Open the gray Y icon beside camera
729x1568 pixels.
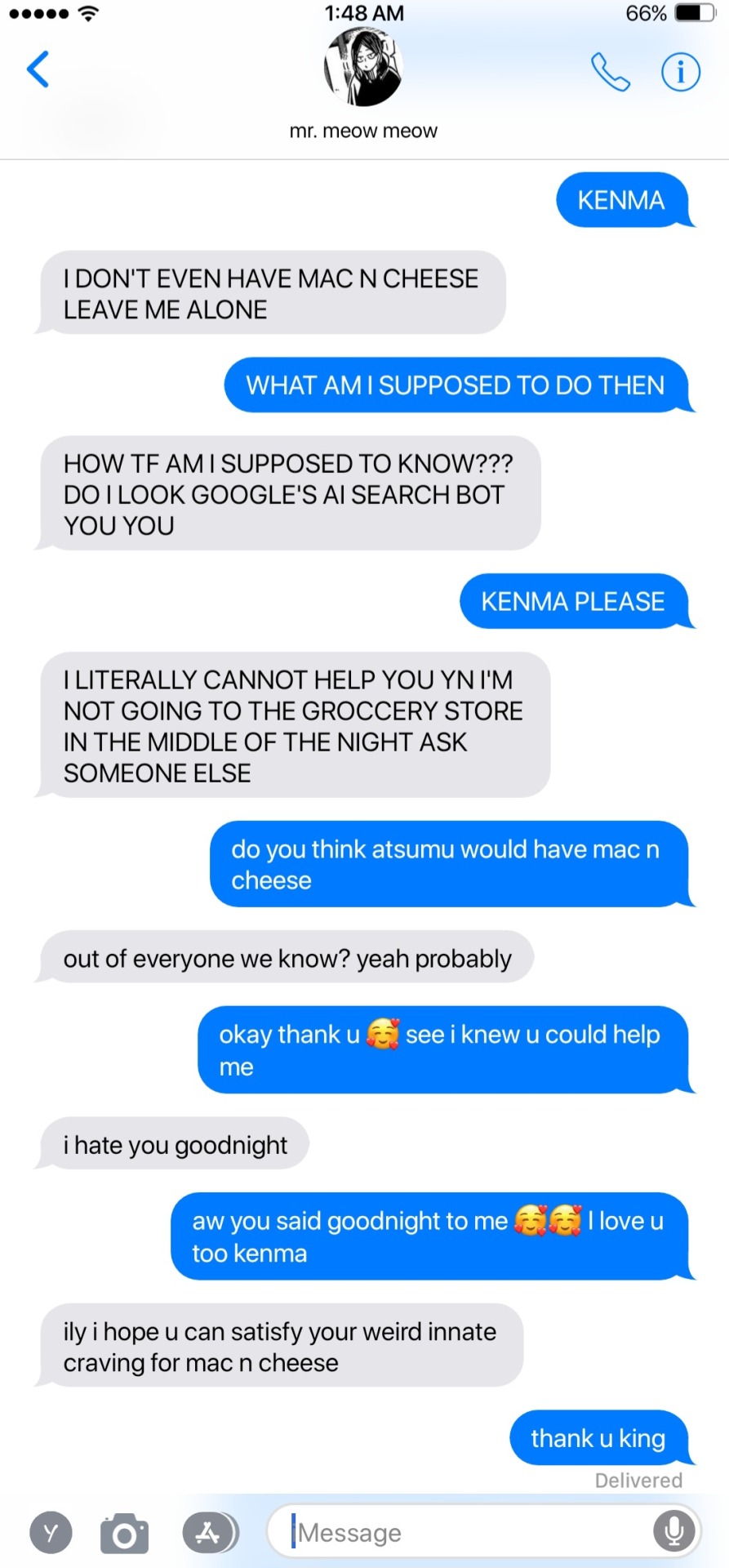(x=51, y=1533)
